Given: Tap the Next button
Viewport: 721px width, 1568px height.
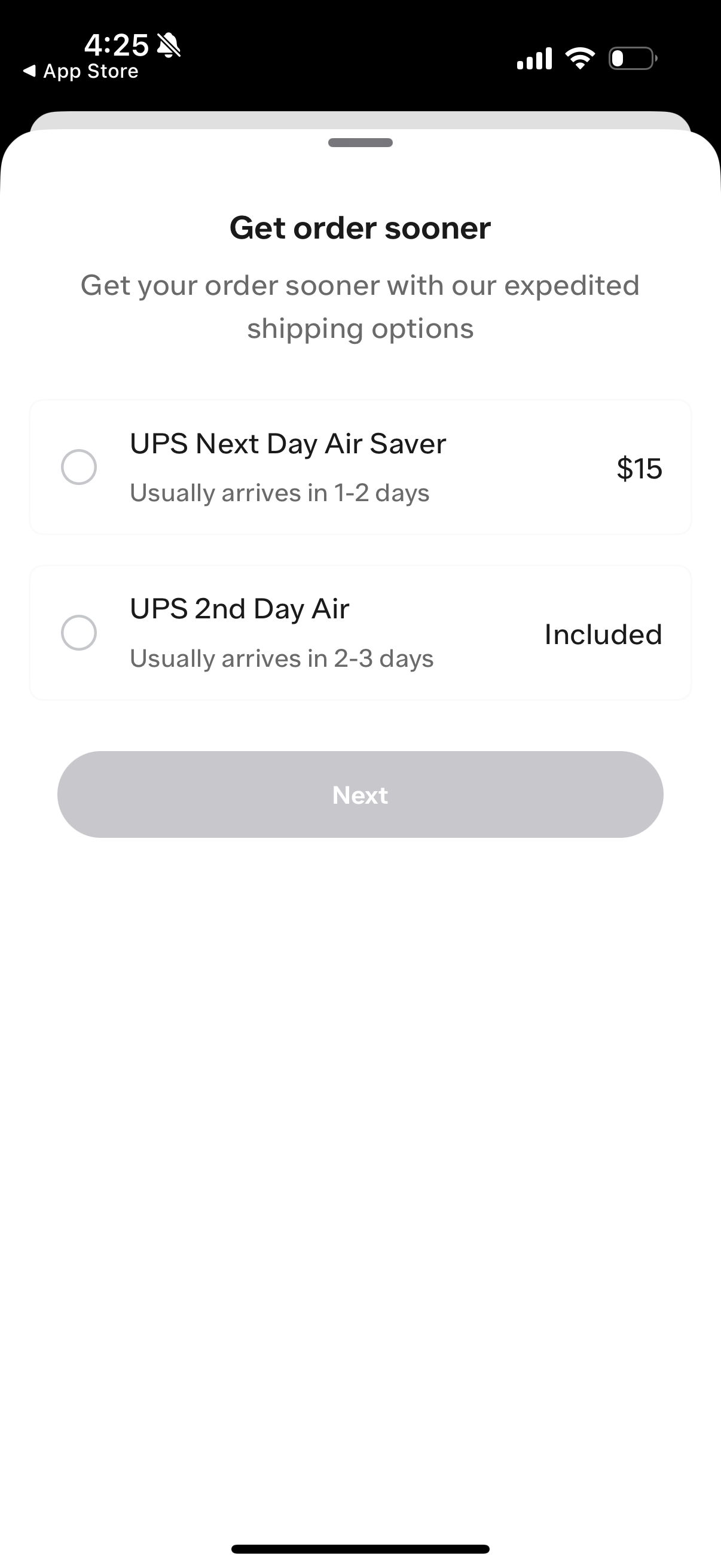Looking at the screenshot, I should (x=360, y=794).
